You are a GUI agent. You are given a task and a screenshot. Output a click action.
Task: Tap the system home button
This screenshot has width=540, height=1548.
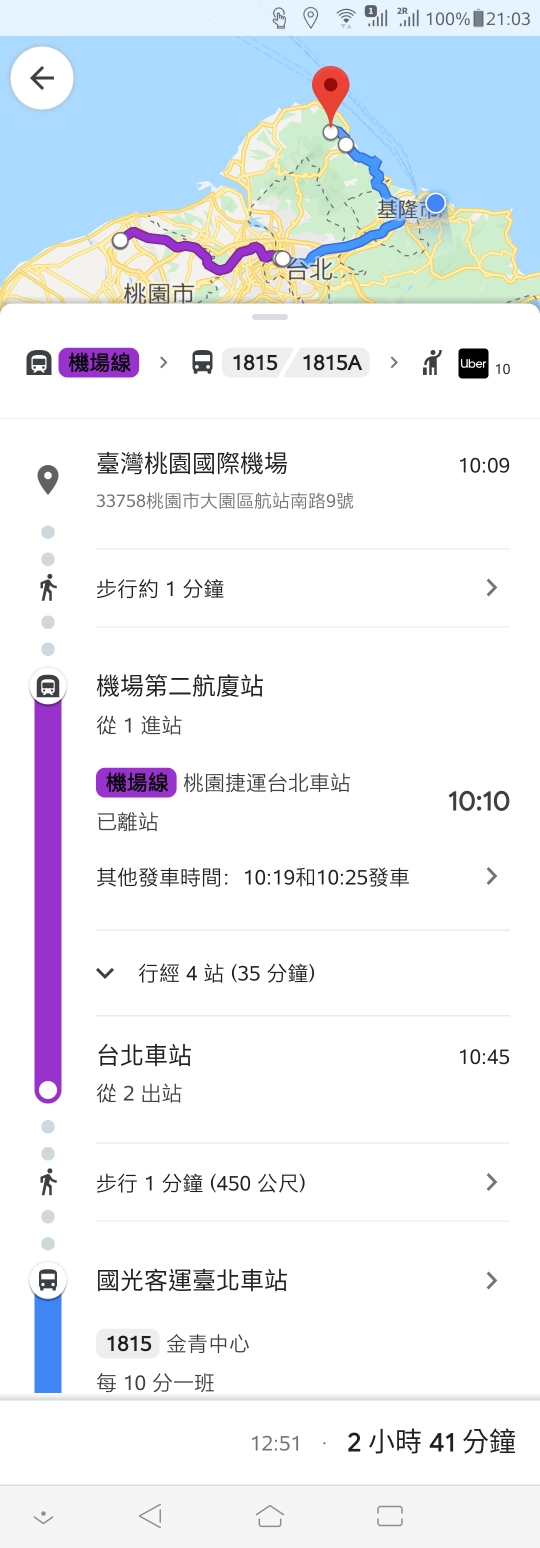click(x=270, y=1516)
